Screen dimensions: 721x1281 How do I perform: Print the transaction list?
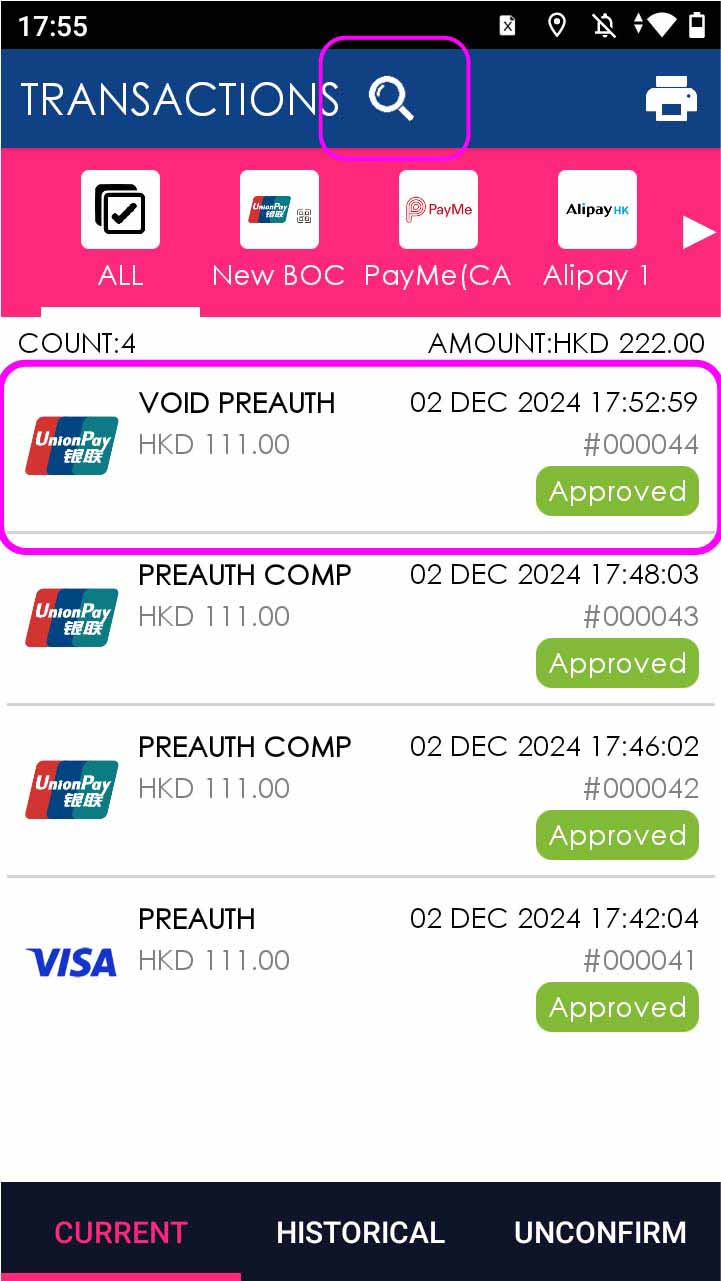point(671,99)
